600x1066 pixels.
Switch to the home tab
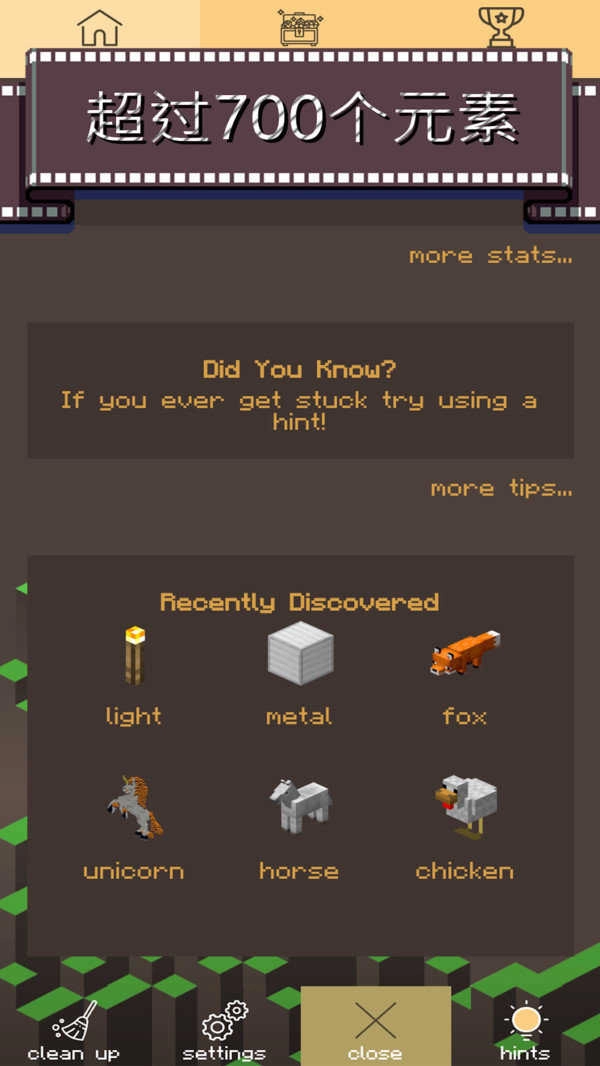click(x=100, y=26)
